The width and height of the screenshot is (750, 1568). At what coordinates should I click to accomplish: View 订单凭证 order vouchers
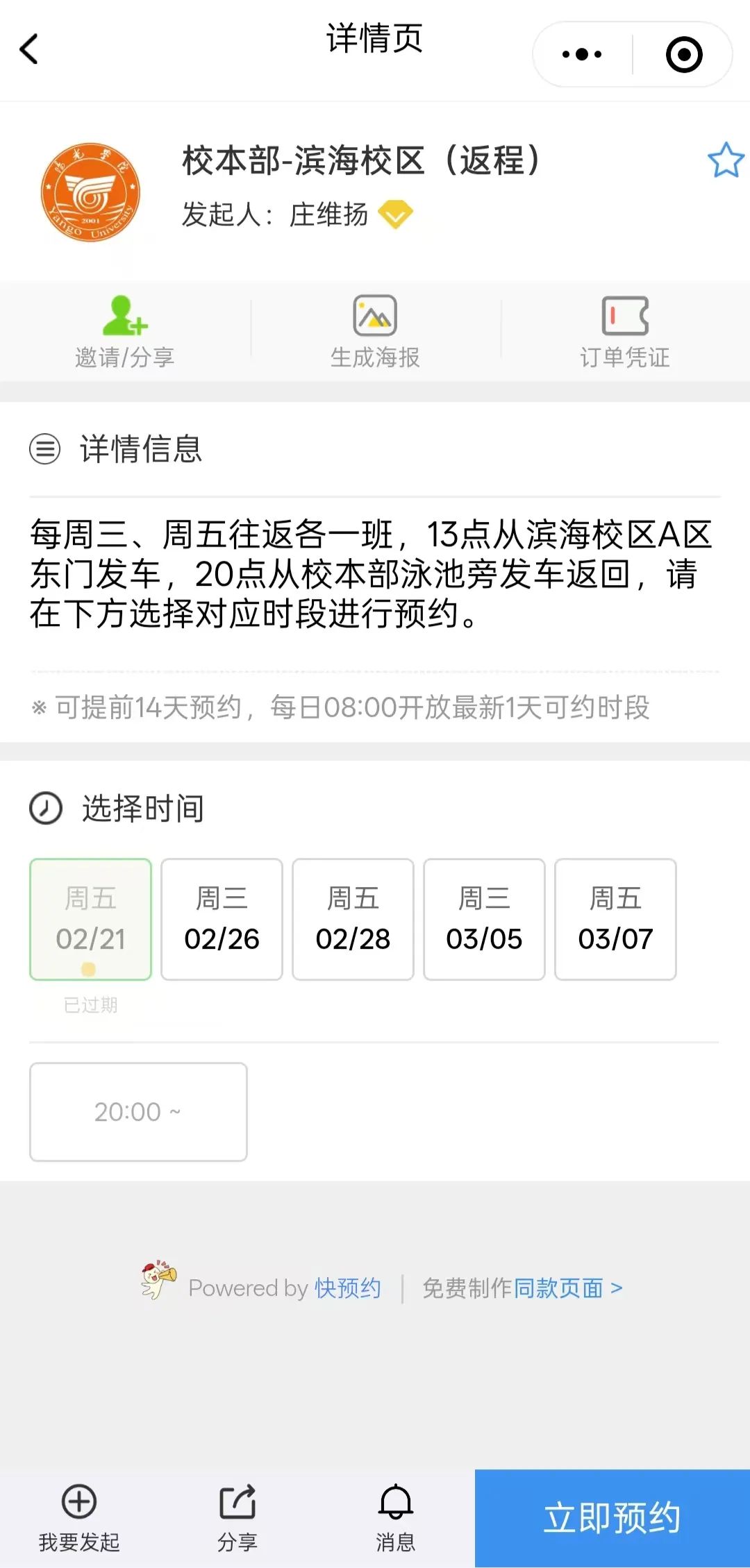[x=625, y=331]
